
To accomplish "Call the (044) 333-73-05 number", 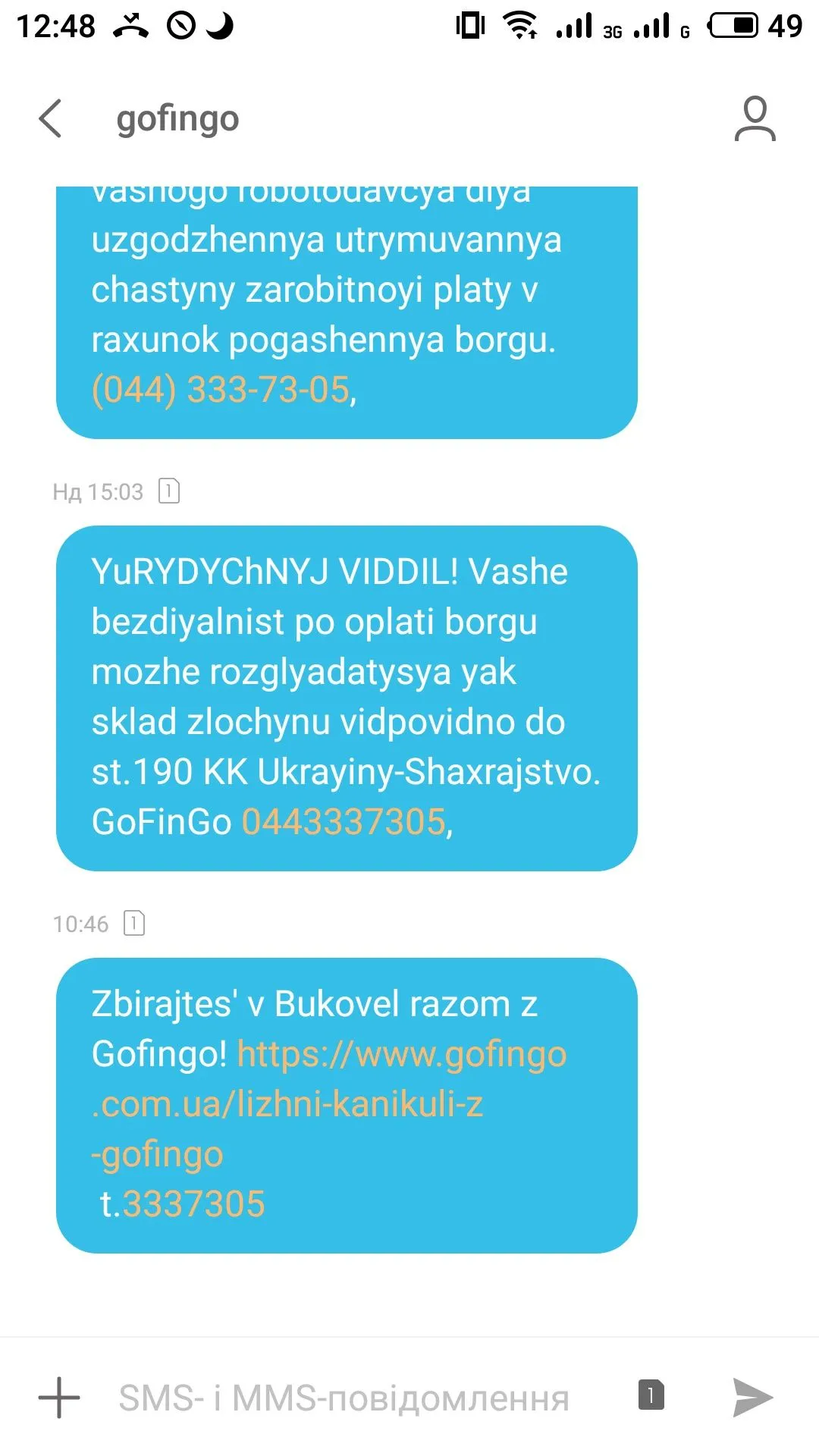I will 221,390.
